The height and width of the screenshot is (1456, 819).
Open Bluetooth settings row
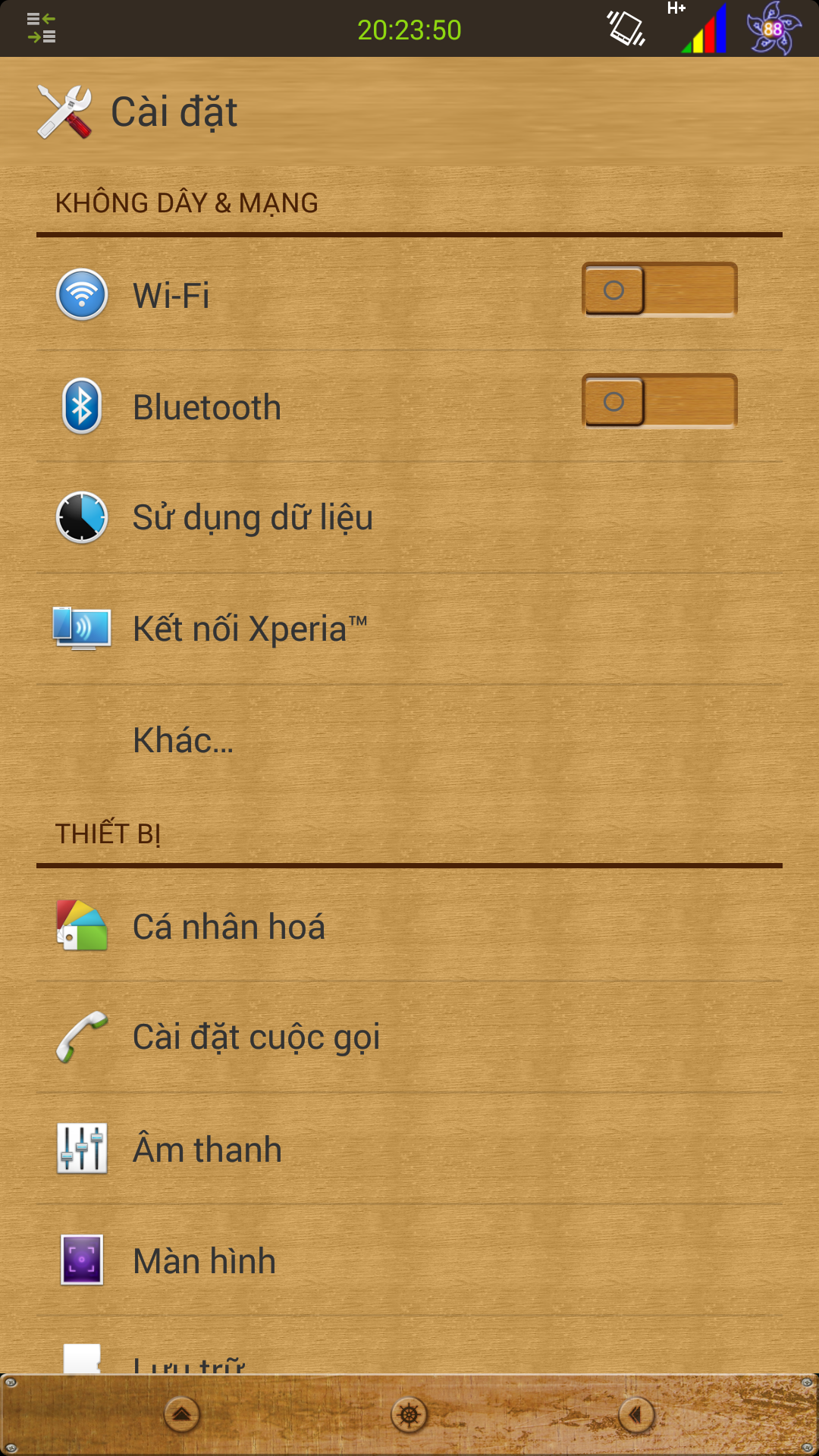pos(303,407)
